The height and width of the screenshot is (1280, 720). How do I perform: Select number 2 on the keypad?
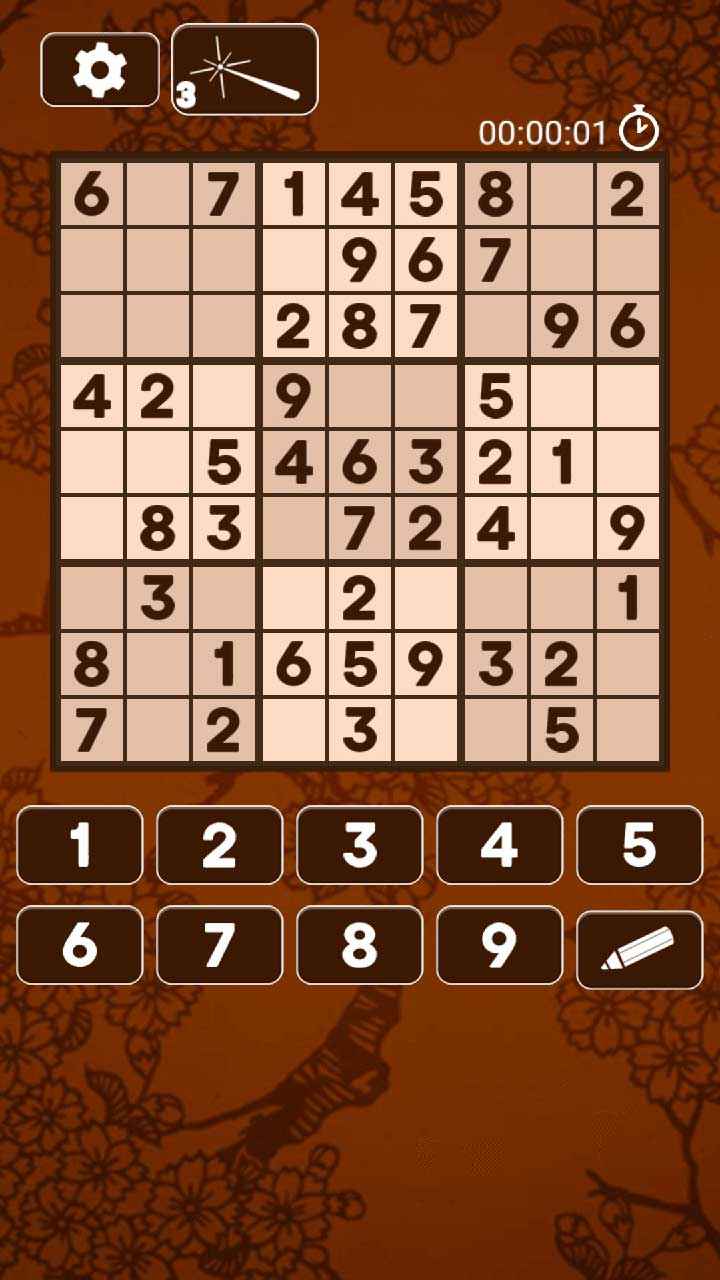point(220,845)
